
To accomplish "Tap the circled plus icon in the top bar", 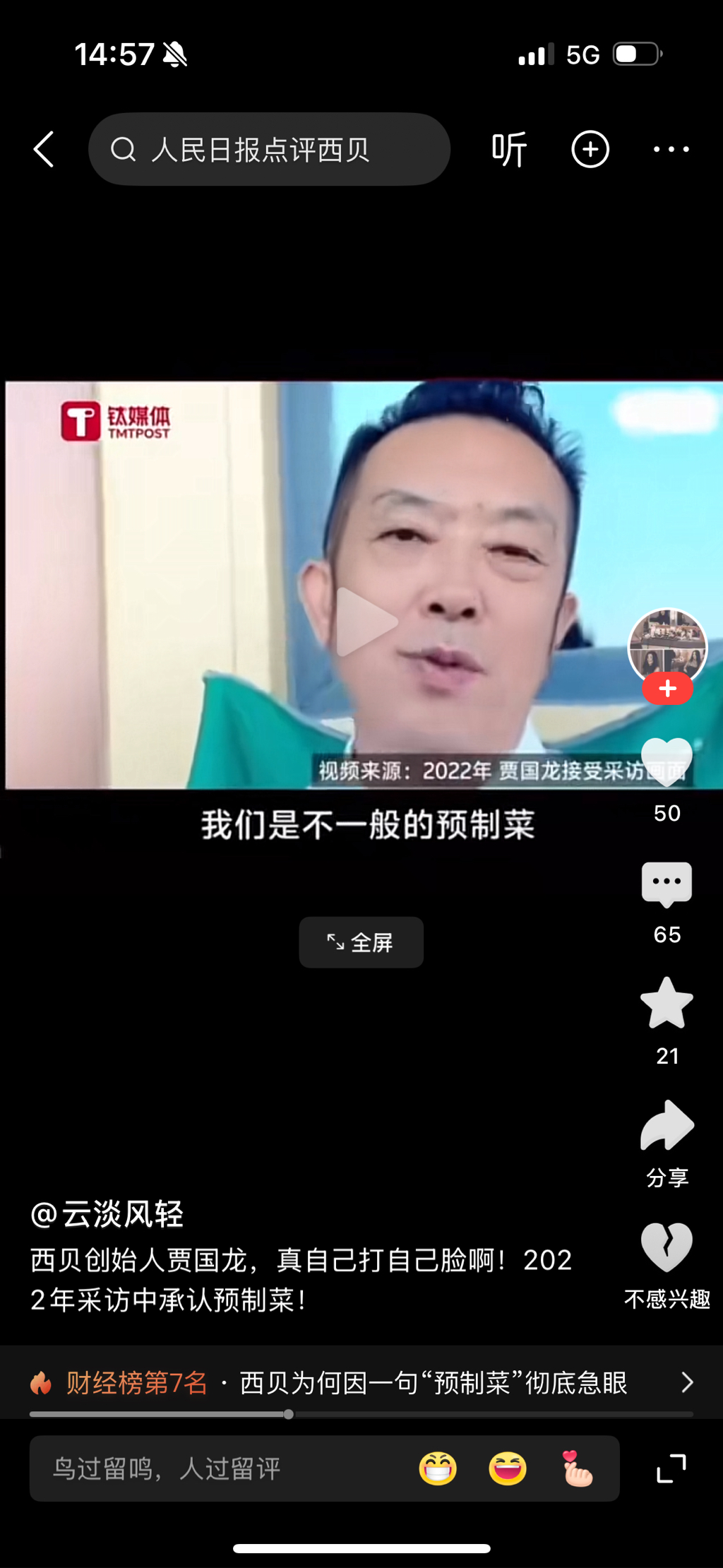I will 590,149.
